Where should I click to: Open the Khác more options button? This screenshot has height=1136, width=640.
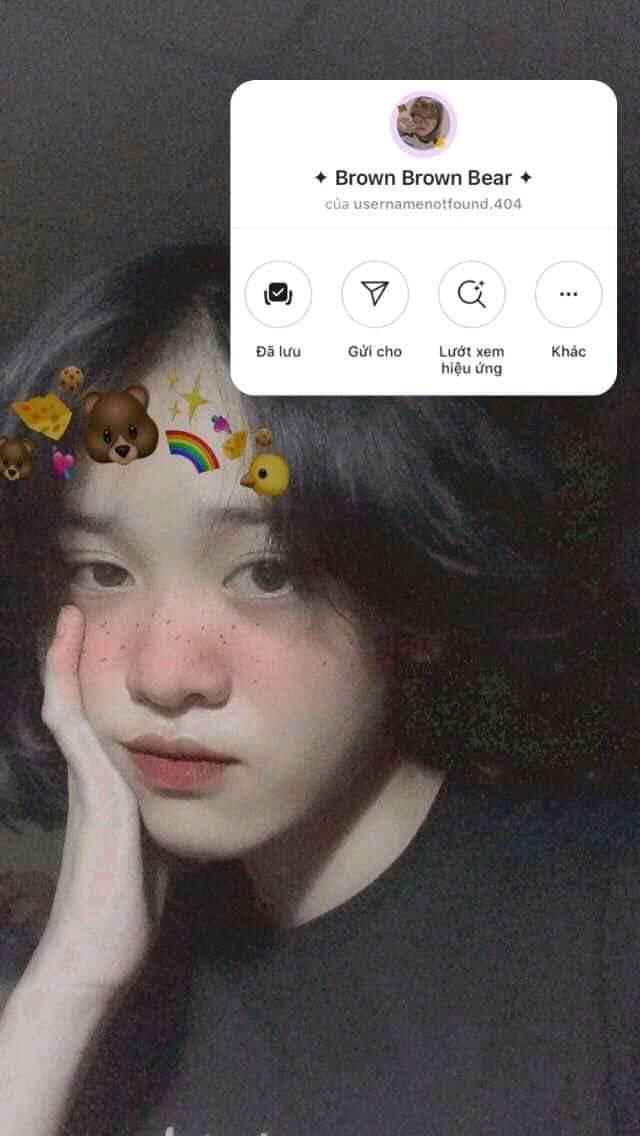point(568,295)
